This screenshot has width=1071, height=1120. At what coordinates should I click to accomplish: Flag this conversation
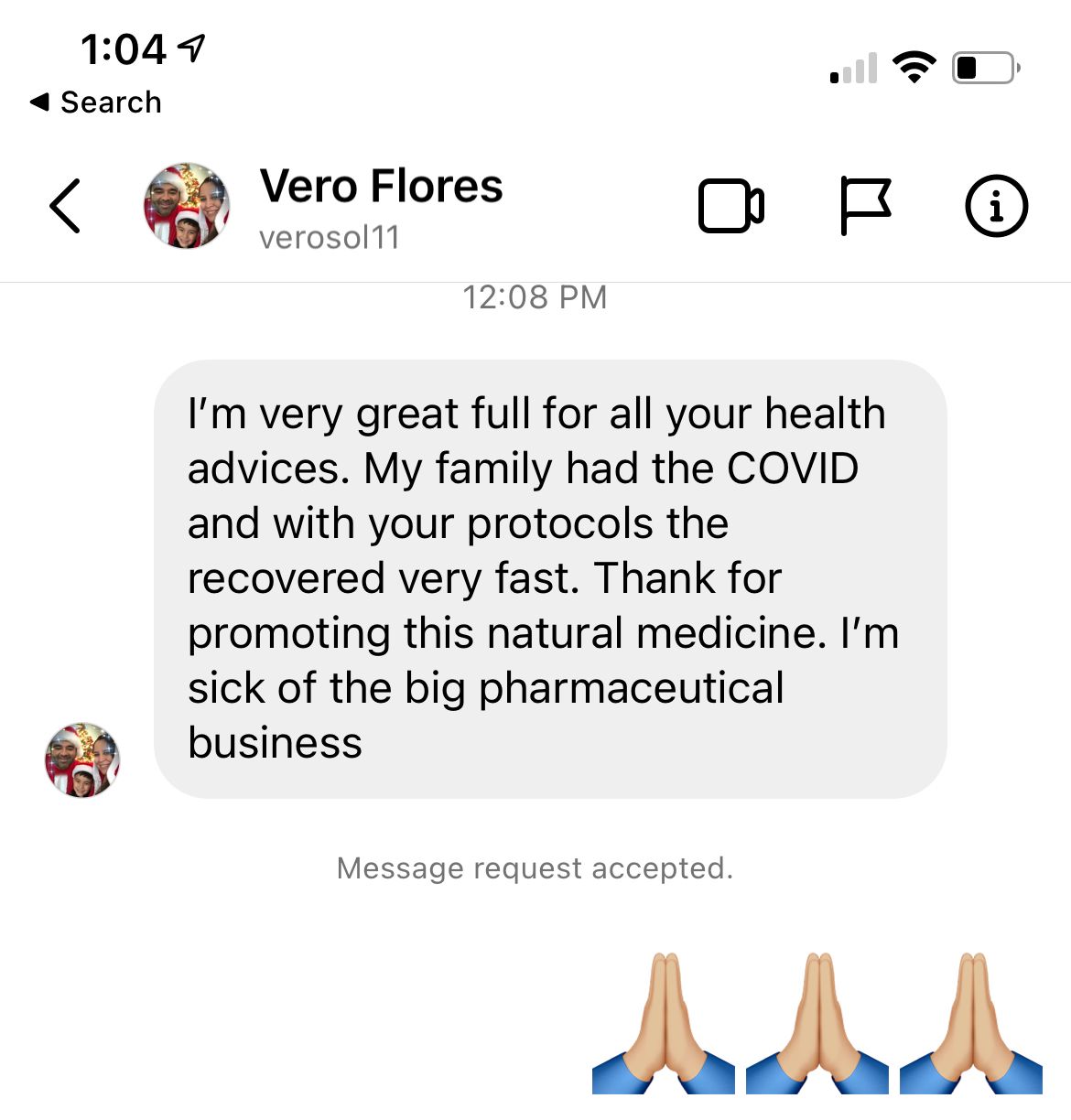point(864,207)
